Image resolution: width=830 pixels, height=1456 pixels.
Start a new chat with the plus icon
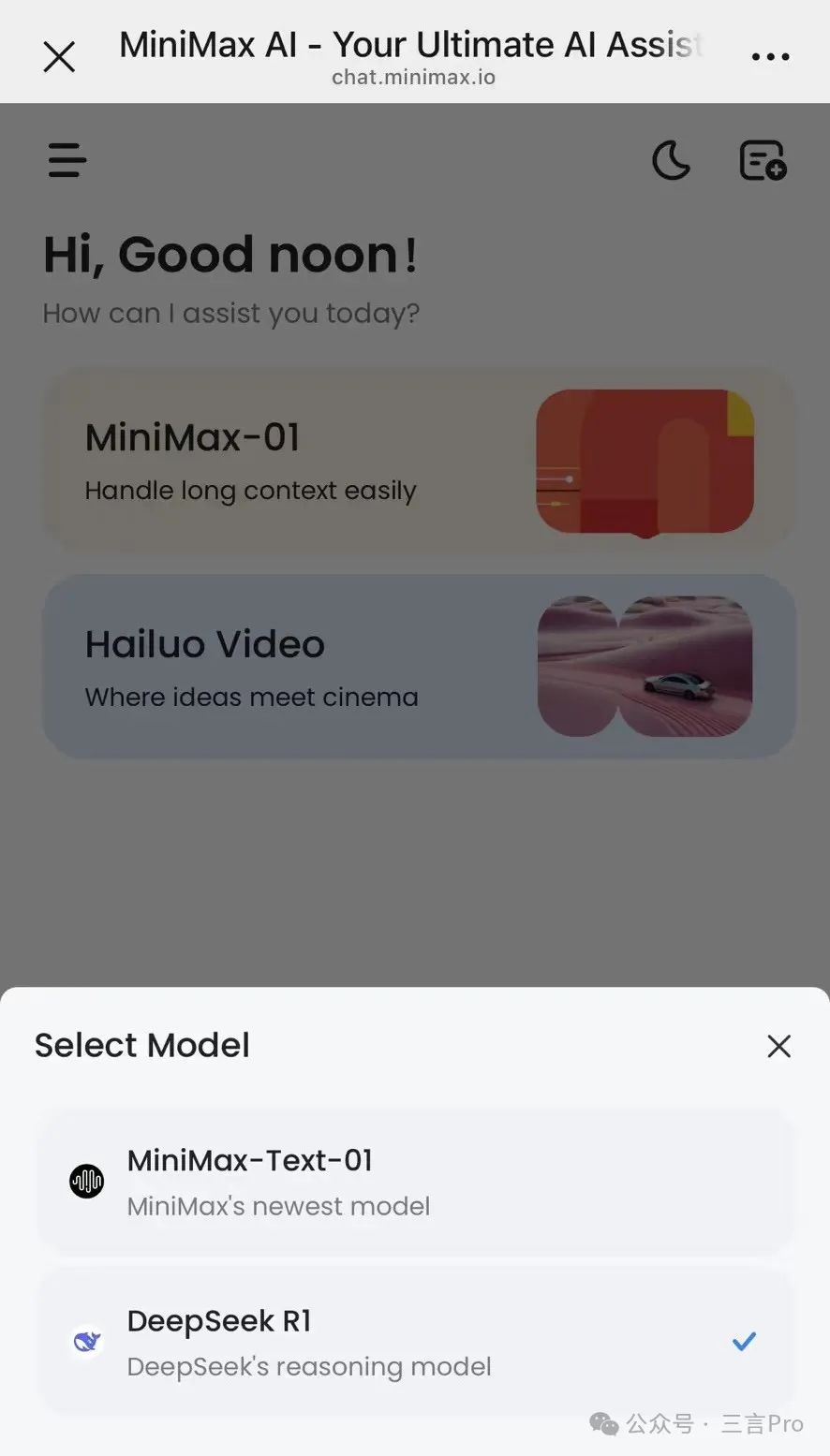pyautogui.click(x=763, y=160)
